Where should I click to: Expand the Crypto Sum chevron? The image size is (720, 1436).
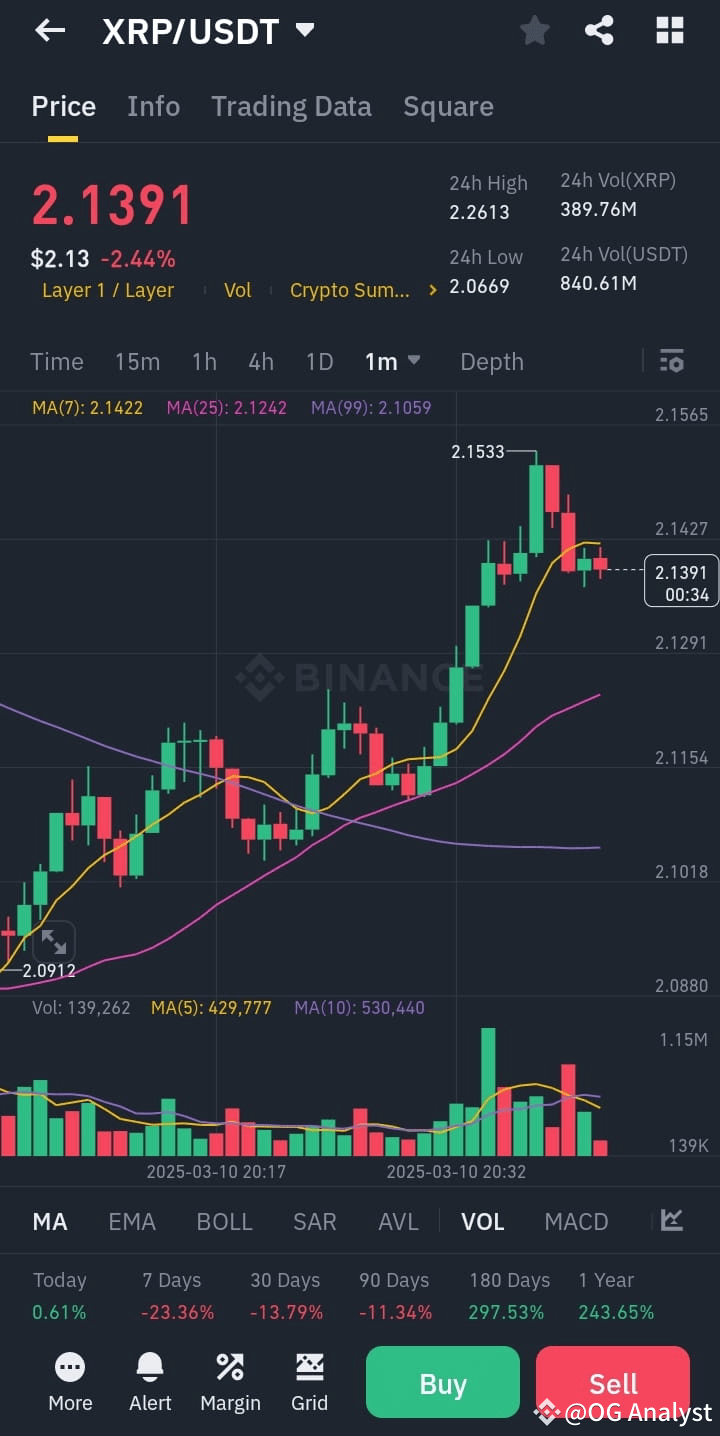tap(431, 290)
